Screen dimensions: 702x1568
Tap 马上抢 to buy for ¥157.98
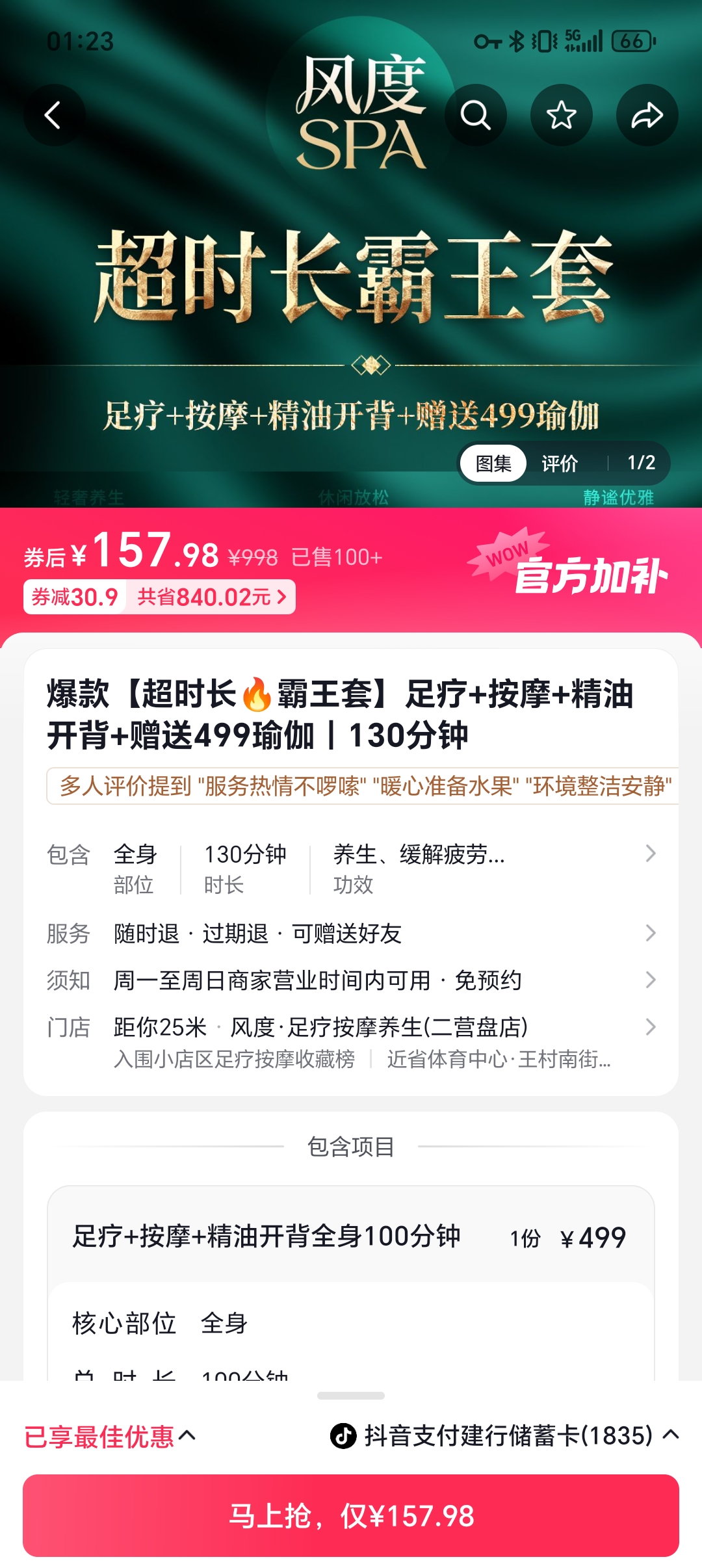click(351, 1516)
